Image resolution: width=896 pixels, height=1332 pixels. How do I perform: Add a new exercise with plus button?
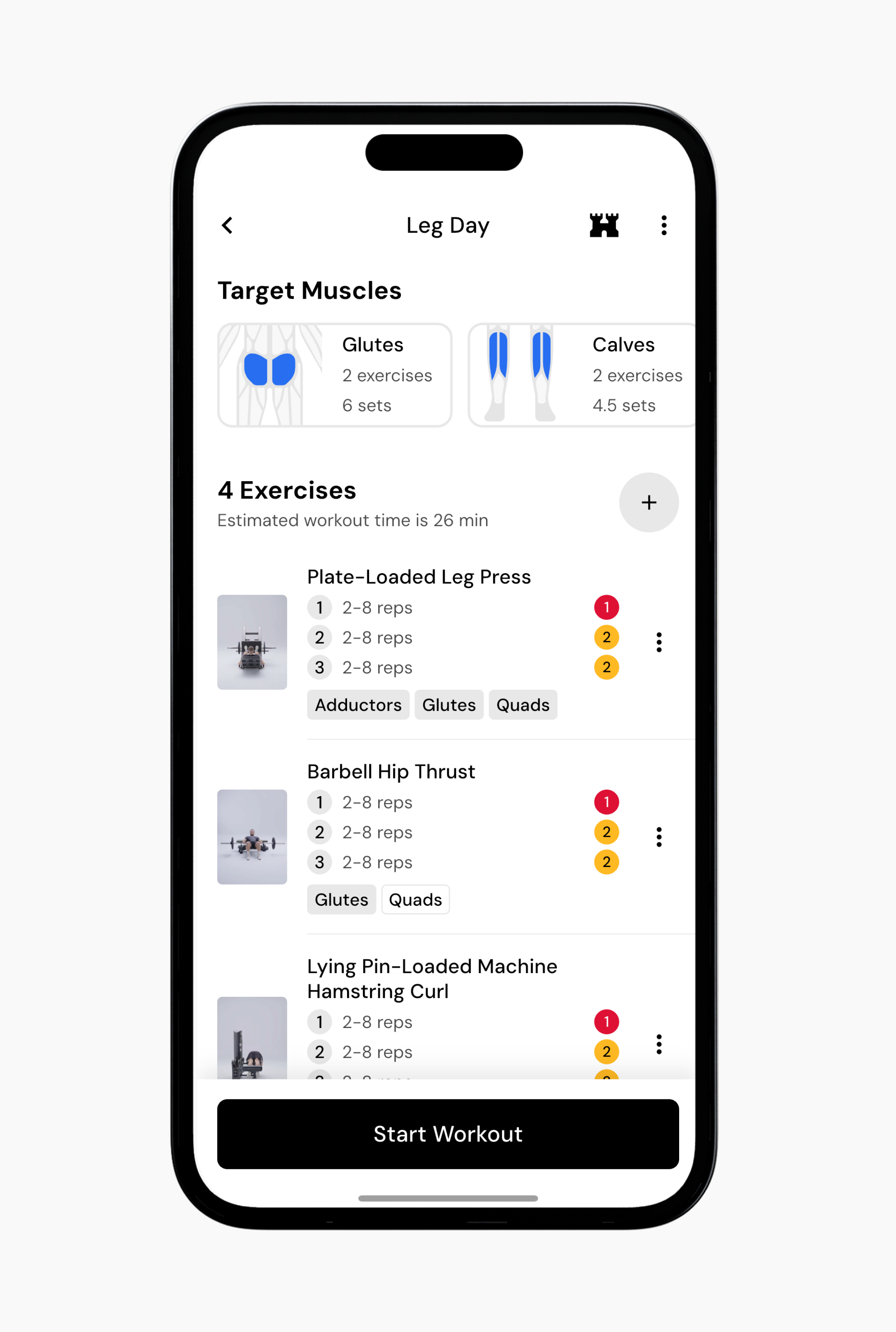[648, 502]
